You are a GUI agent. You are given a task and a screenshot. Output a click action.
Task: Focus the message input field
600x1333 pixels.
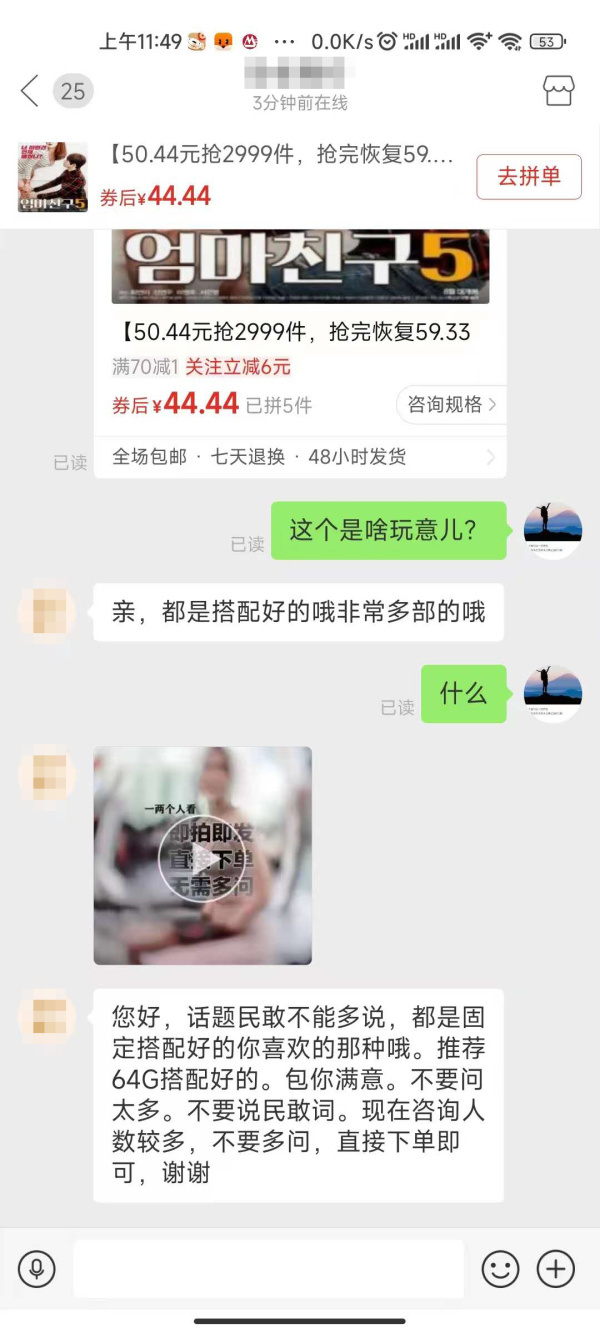tap(268, 1269)
